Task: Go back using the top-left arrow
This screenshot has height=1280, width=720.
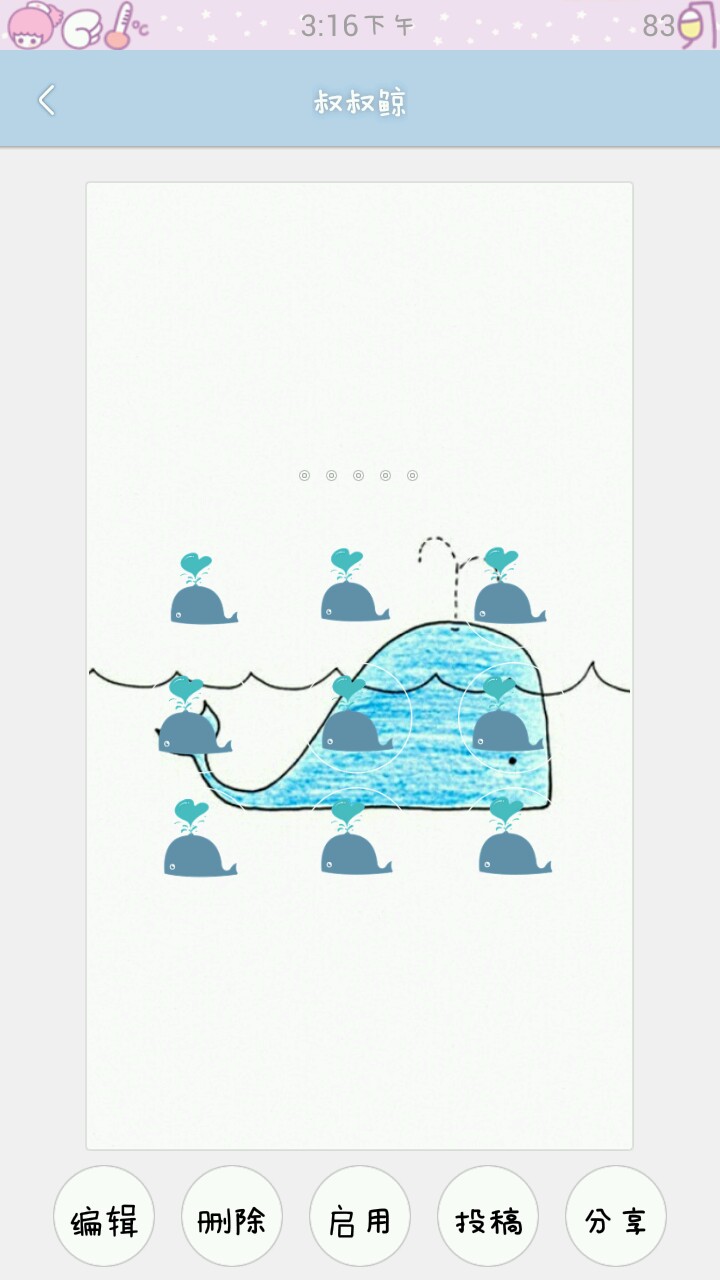Action: 46,100
